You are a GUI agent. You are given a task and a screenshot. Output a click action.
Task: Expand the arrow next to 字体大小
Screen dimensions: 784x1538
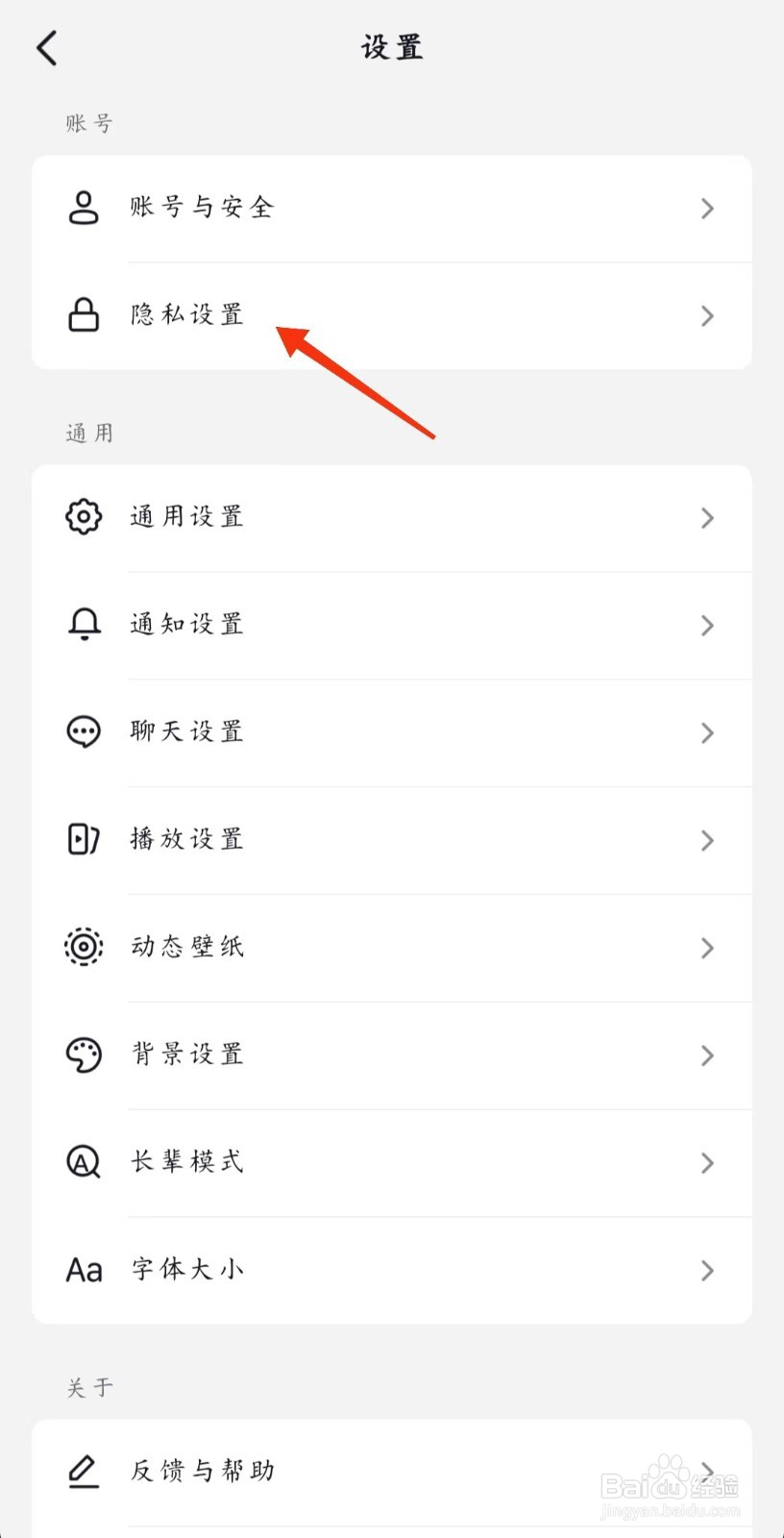[708, 1269]
